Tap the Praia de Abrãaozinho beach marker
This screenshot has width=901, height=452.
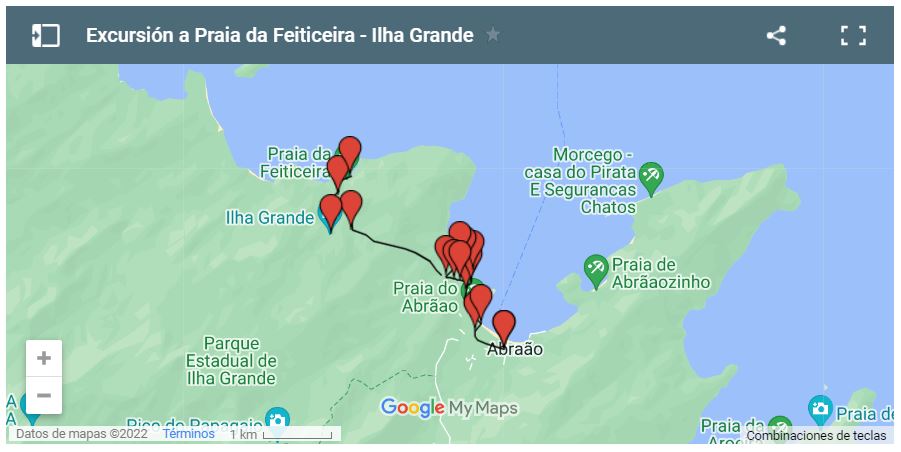click(596, 268)
